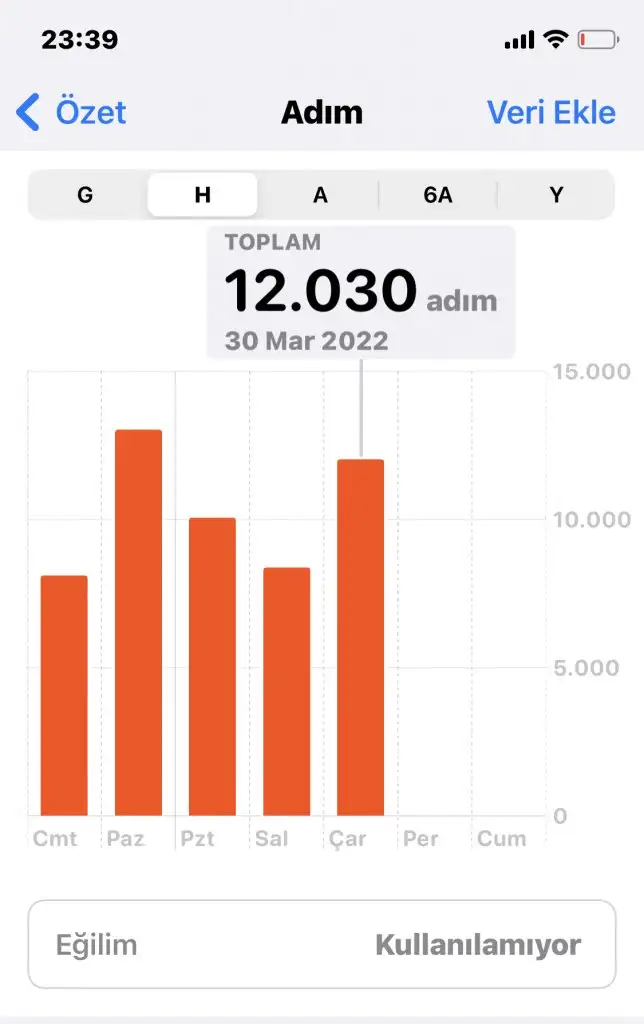Select the Cmt bar in the chart
The image size is (644, 1024).
pyautogui.click(x=64, y=696)
